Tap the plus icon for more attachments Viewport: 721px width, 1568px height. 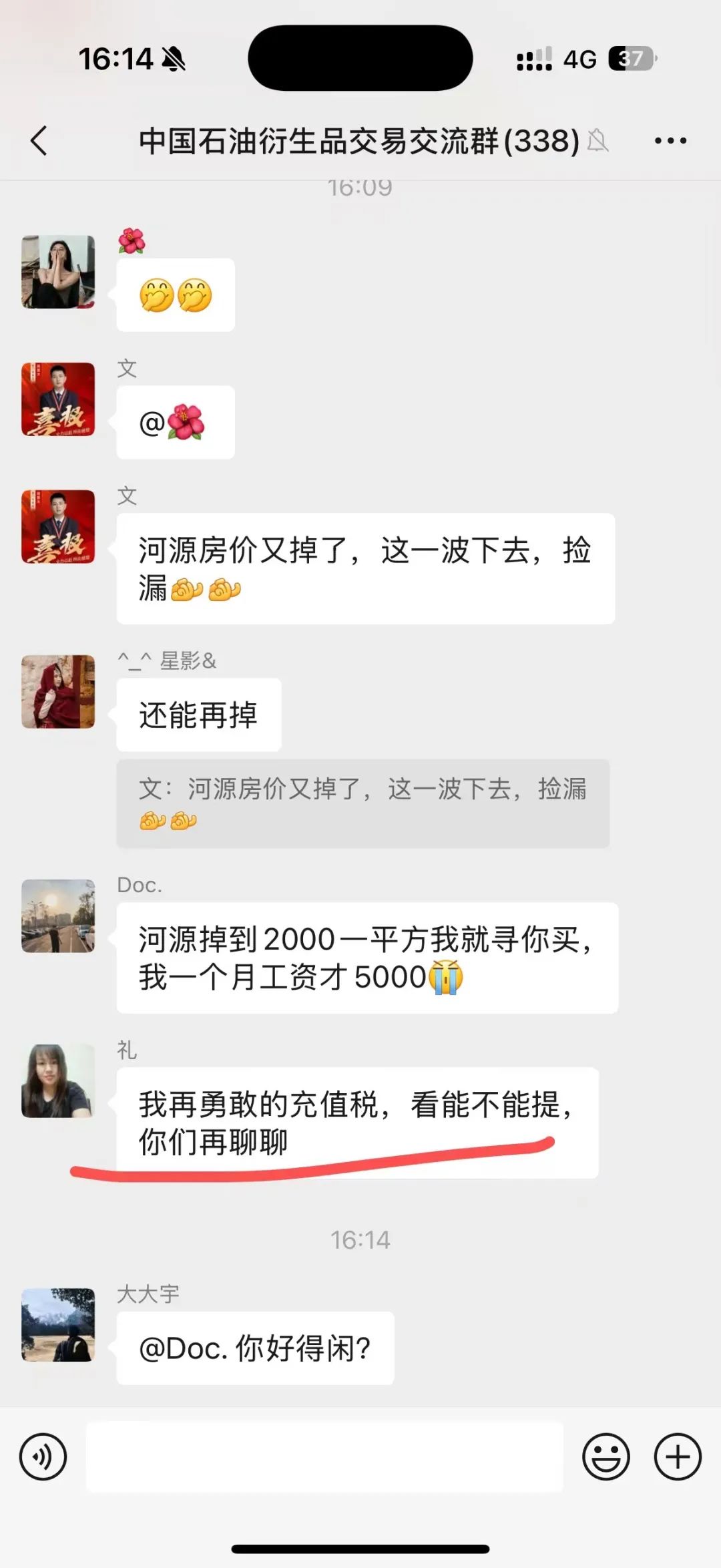point(678,1456)
